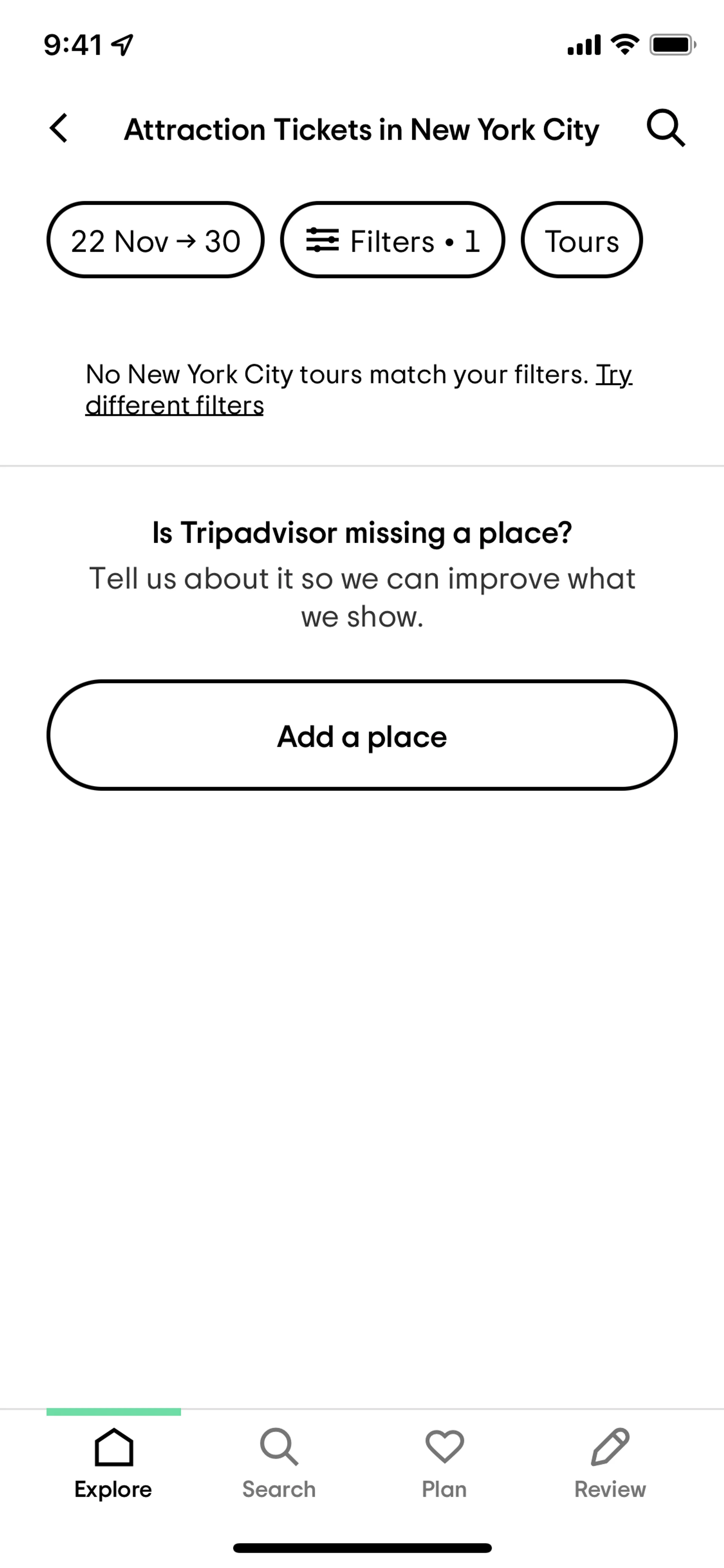Open the Plan tab
Image resolution: width=724 pixels, height=1568 pixels.
click(x=444, y=1463)
